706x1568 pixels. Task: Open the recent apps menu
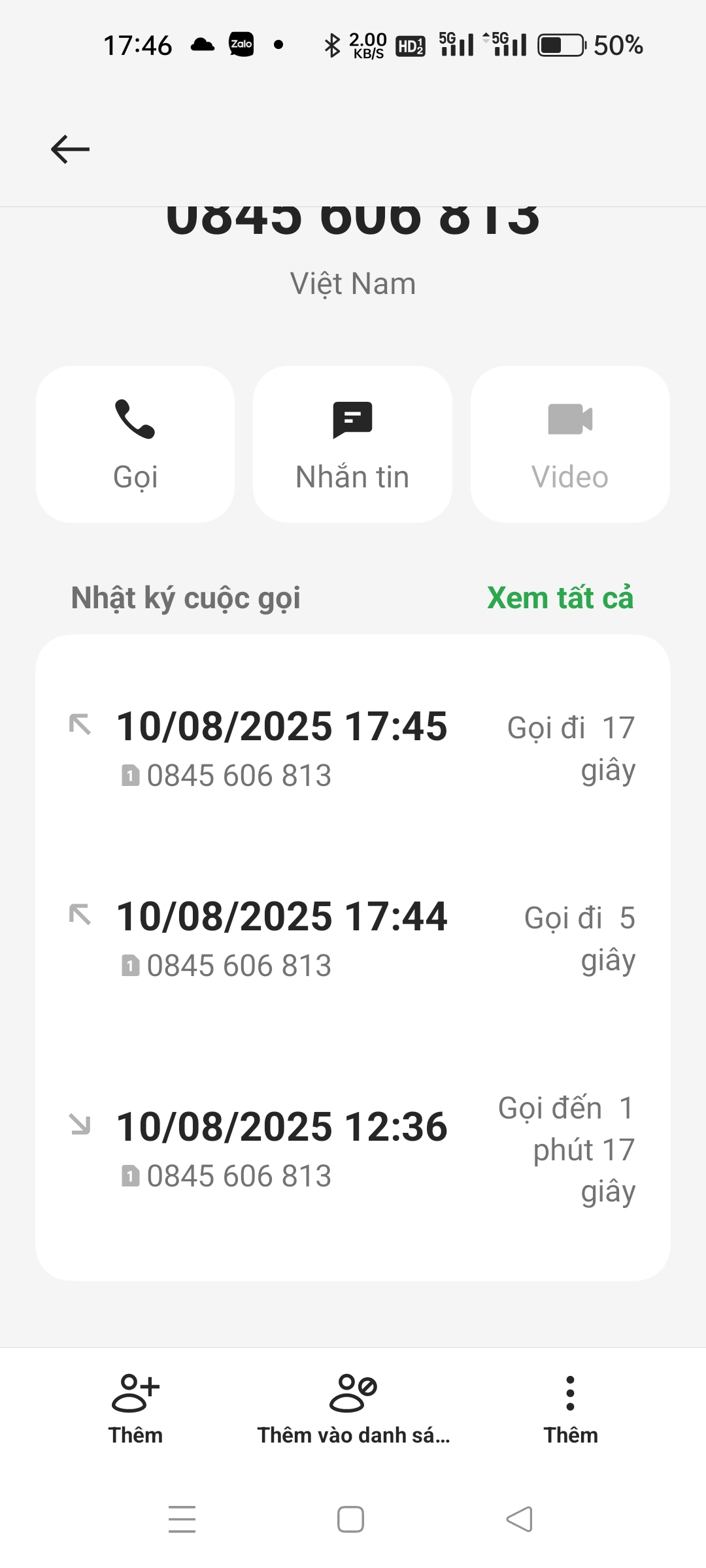[182, 1519]
